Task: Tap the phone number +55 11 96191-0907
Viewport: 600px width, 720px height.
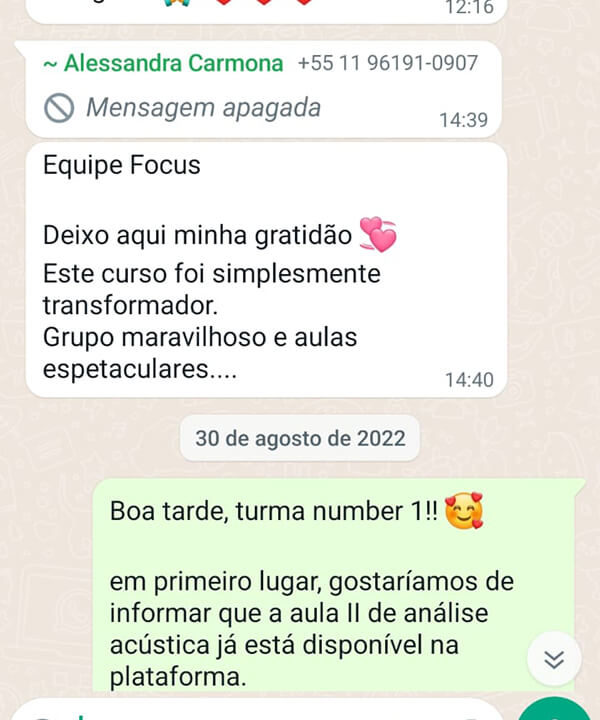Action: (x=387, y=63)
